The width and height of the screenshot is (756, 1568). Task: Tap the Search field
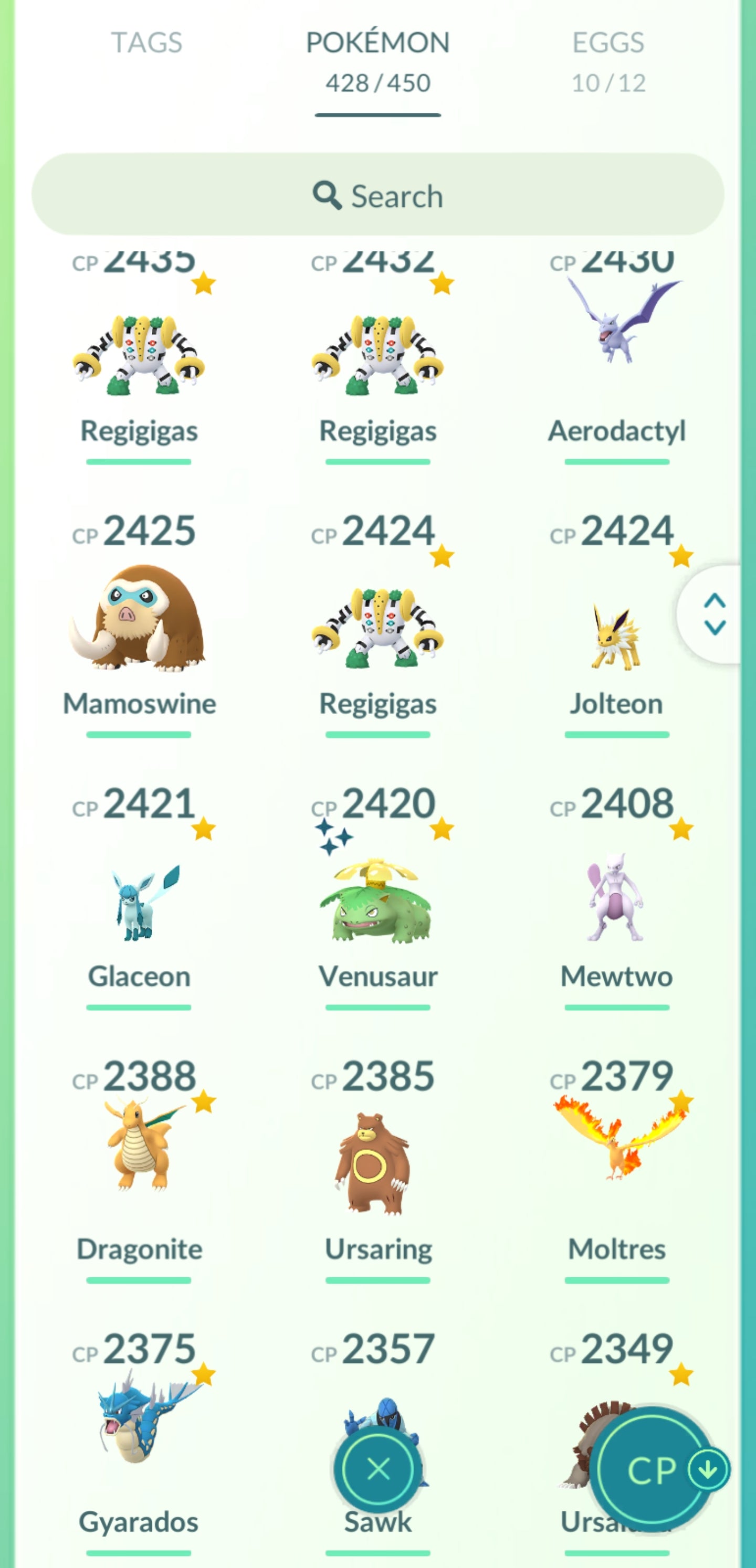[377, 195]
